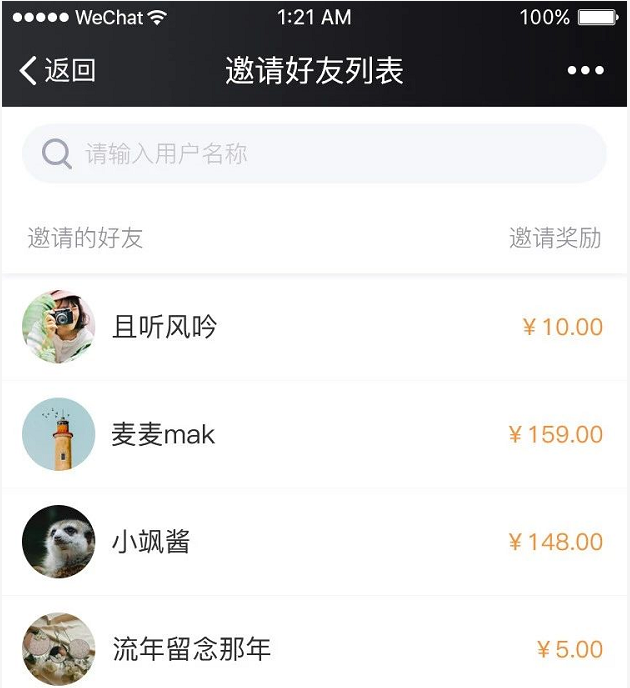Open the three-dot overflow menu
This screenshot has width=630, height=688.
(585, 70)
